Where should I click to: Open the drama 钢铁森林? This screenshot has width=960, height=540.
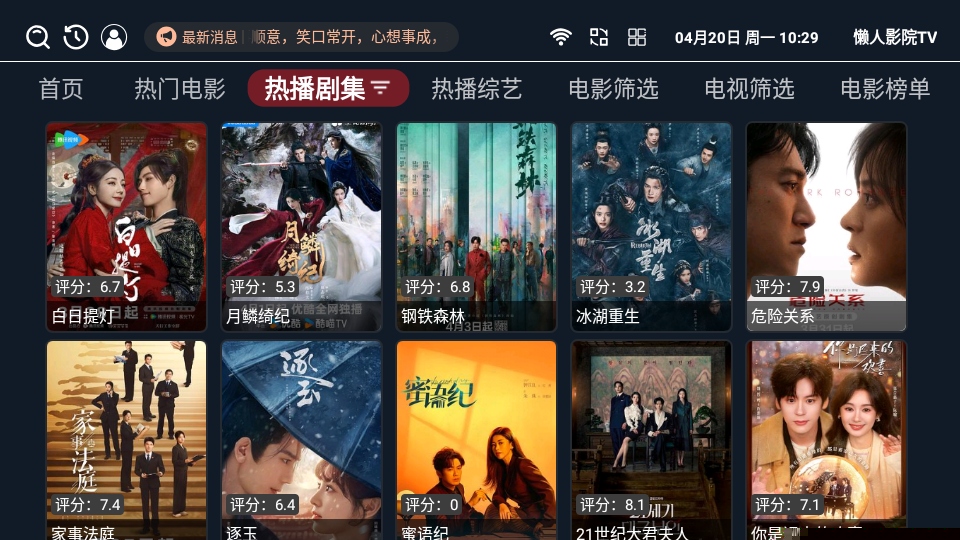pos(477,226)
